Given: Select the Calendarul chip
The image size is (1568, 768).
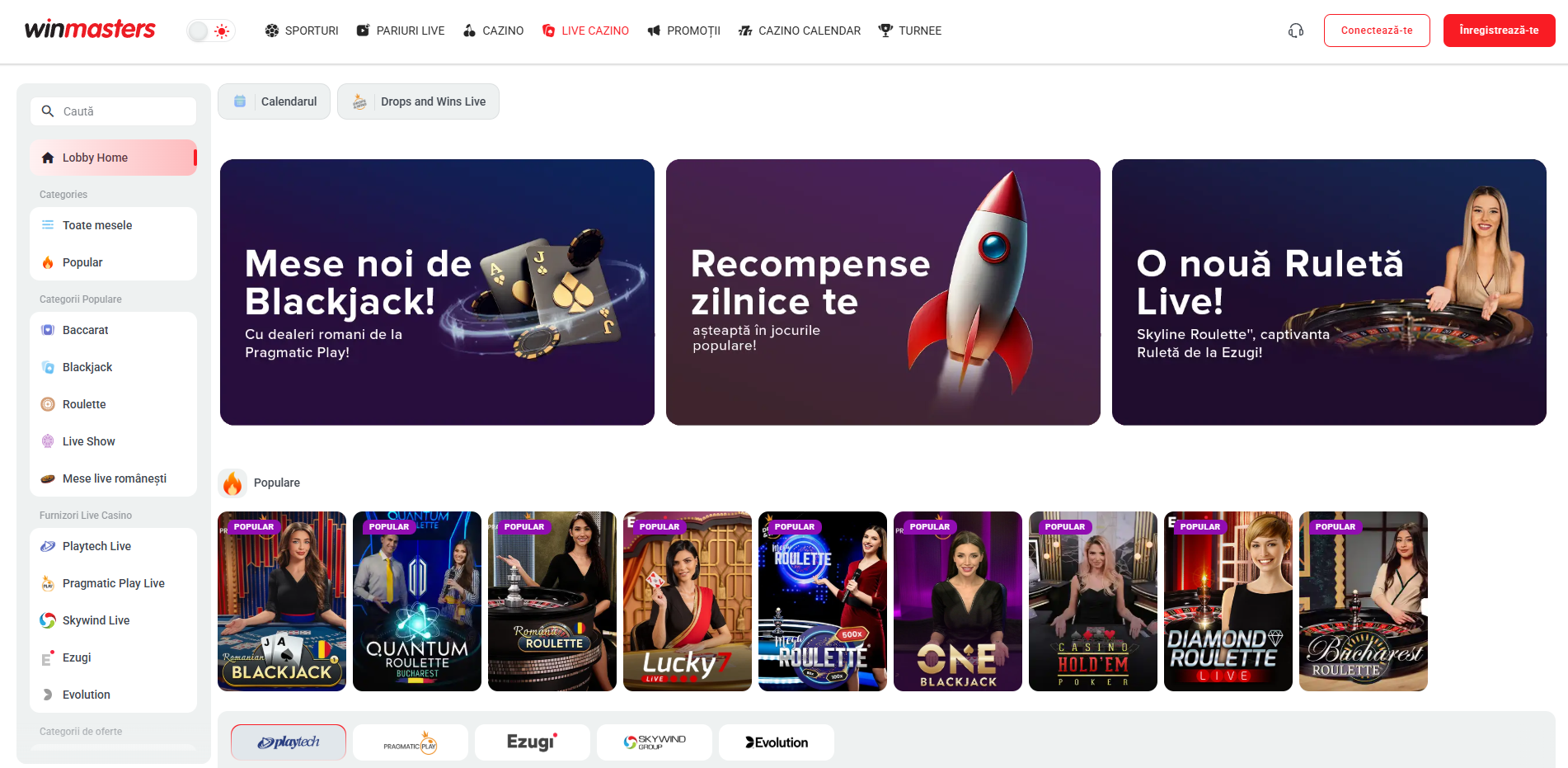Looking at the screenshot, I should (x=275, y=101).
